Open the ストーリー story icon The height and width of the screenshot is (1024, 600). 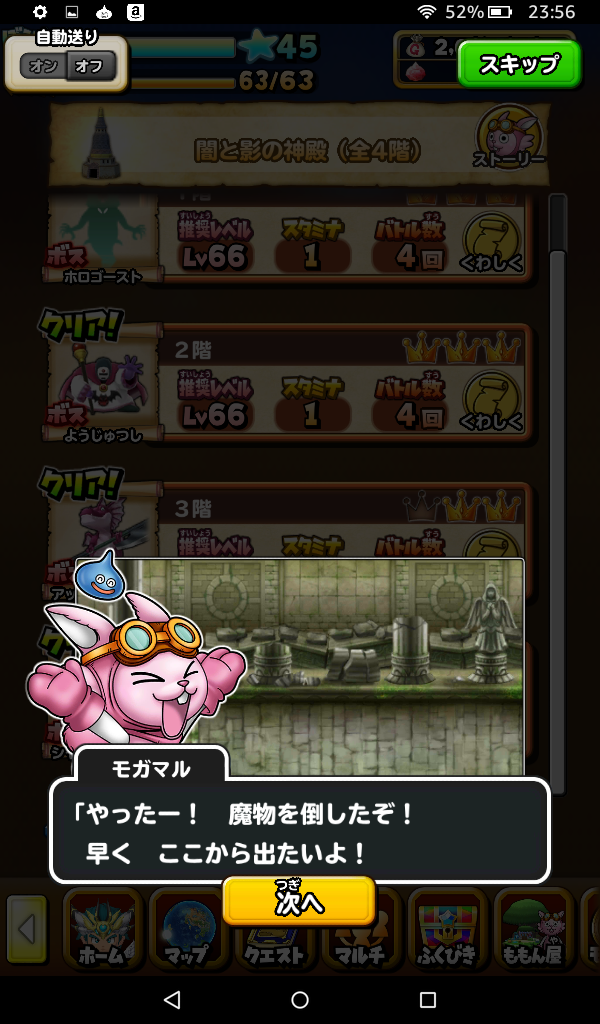coord(510,139)
